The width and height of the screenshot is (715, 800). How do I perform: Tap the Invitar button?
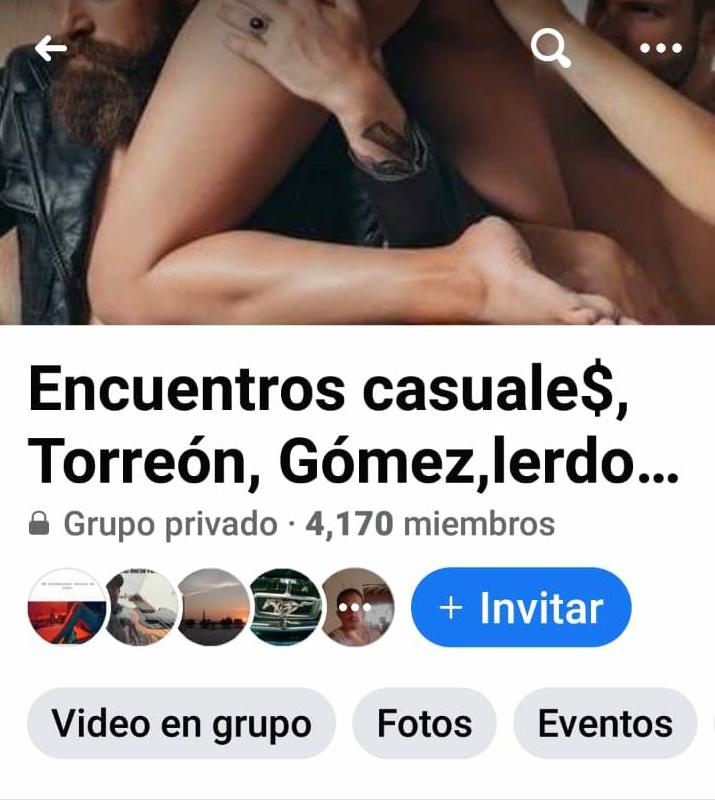(x=521, y=608)
